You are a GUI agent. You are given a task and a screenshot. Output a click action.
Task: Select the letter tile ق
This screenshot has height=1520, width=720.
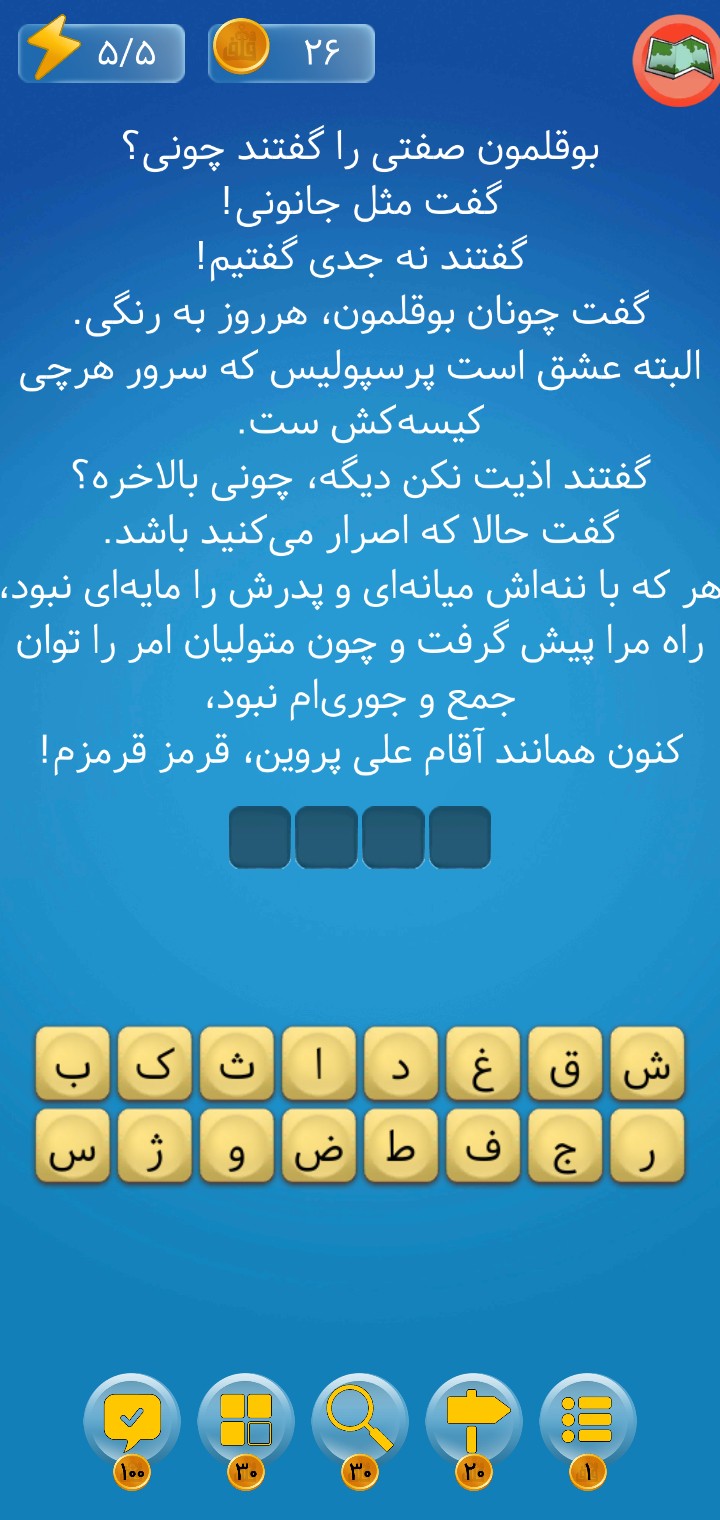(x=565, y=1063)
